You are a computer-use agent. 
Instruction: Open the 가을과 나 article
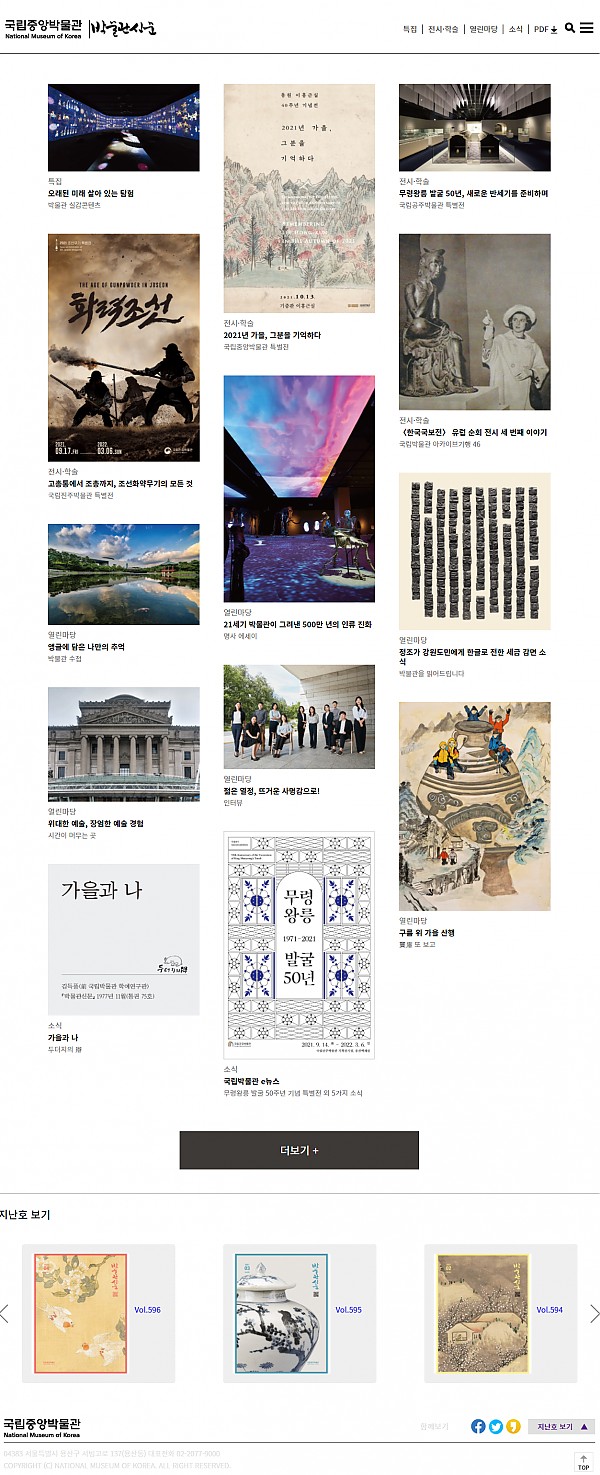[x=124, y=939]
